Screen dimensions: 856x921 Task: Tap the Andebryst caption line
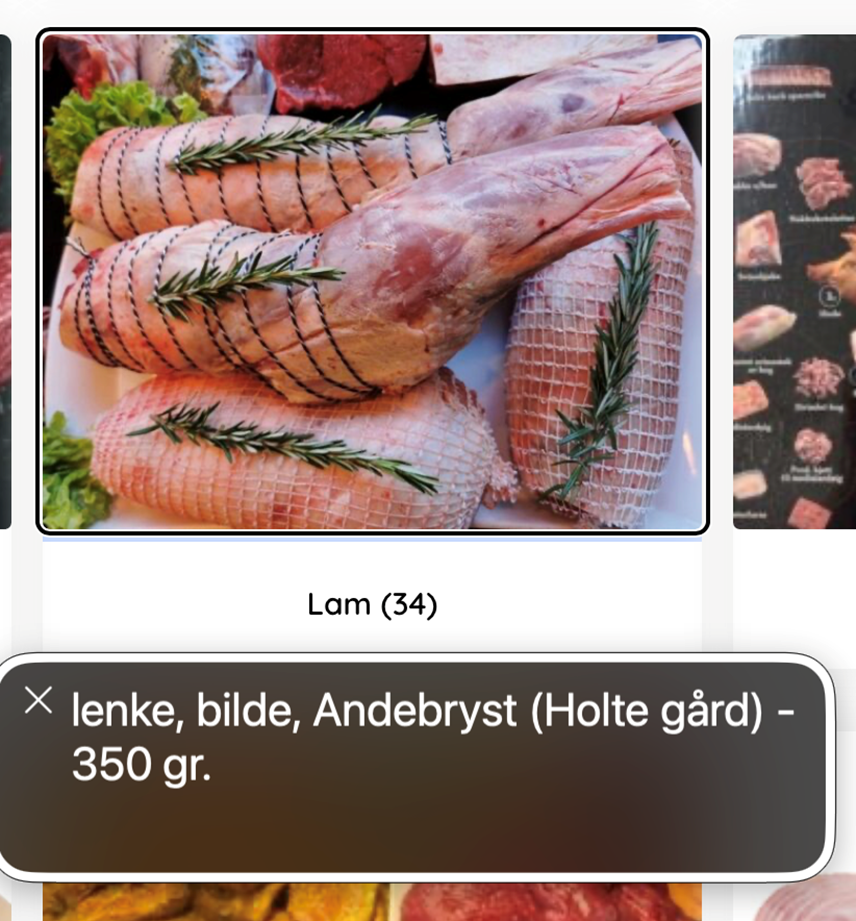pyautogui.click(x=430, y=710)
